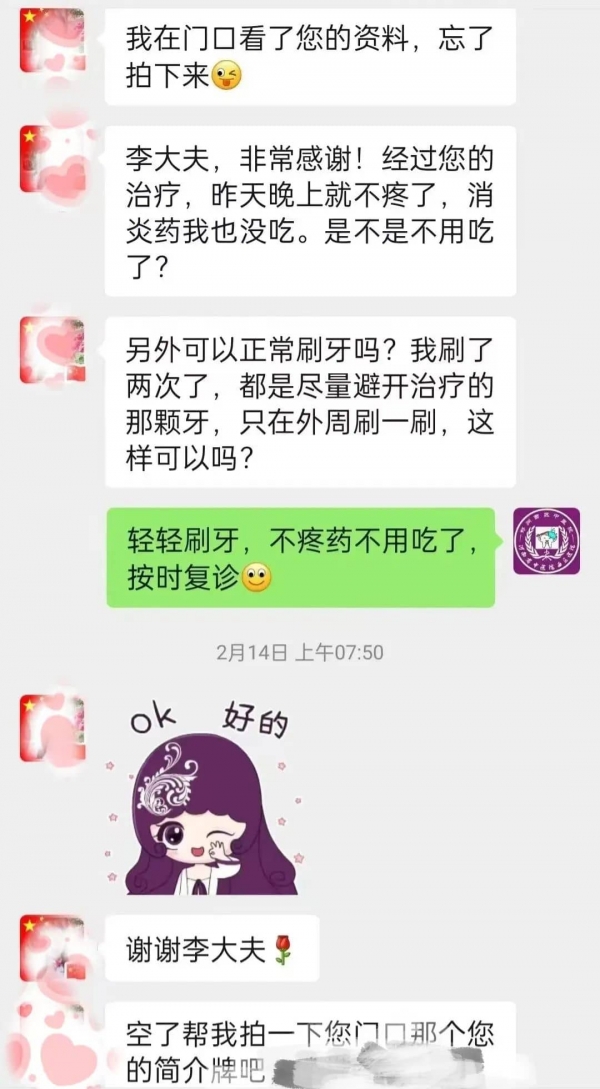Tap sender avatar beside 另外可以正常刷牙吗 message
Image resolution: width=600 pixels, height=1089 pixels.
(53, 350)
